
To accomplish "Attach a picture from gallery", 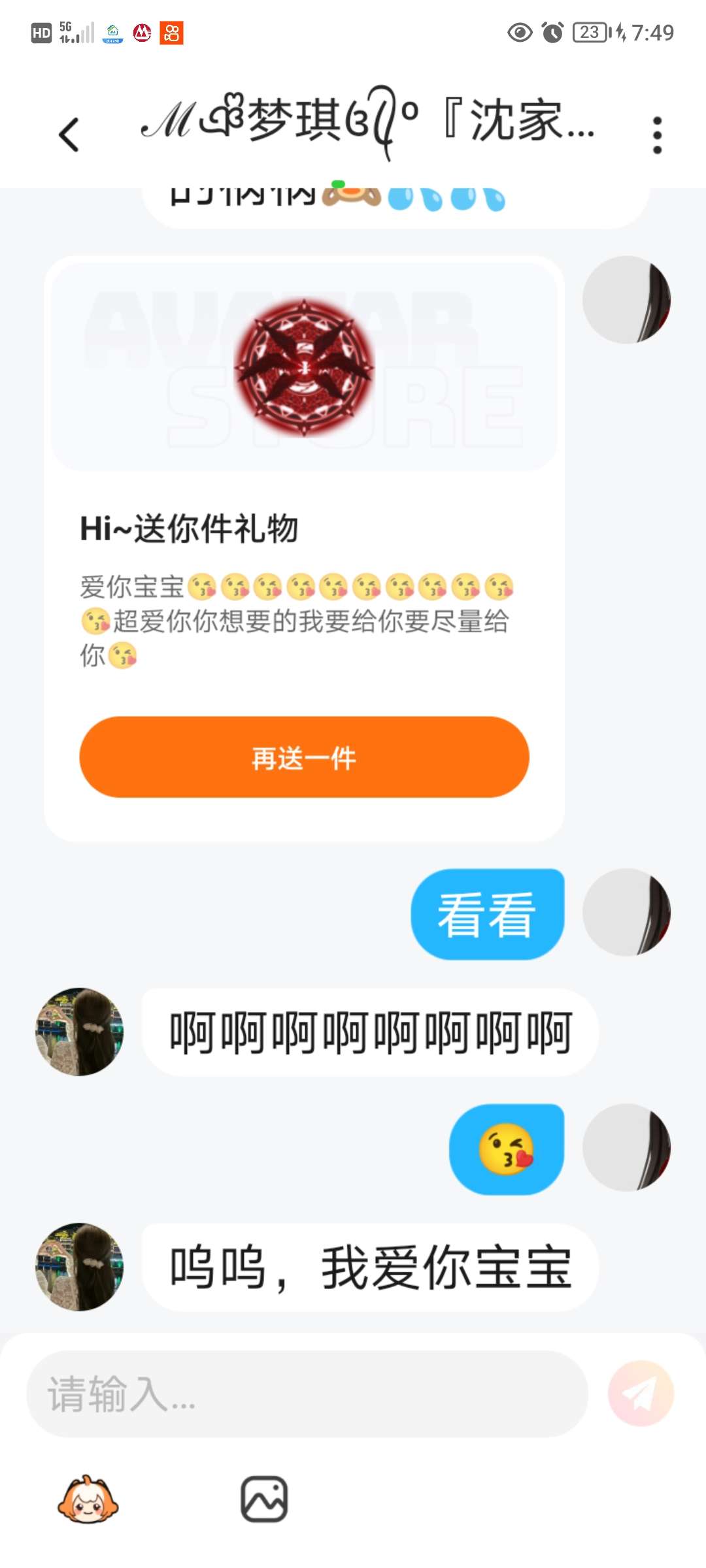I will pos(264,1500).
